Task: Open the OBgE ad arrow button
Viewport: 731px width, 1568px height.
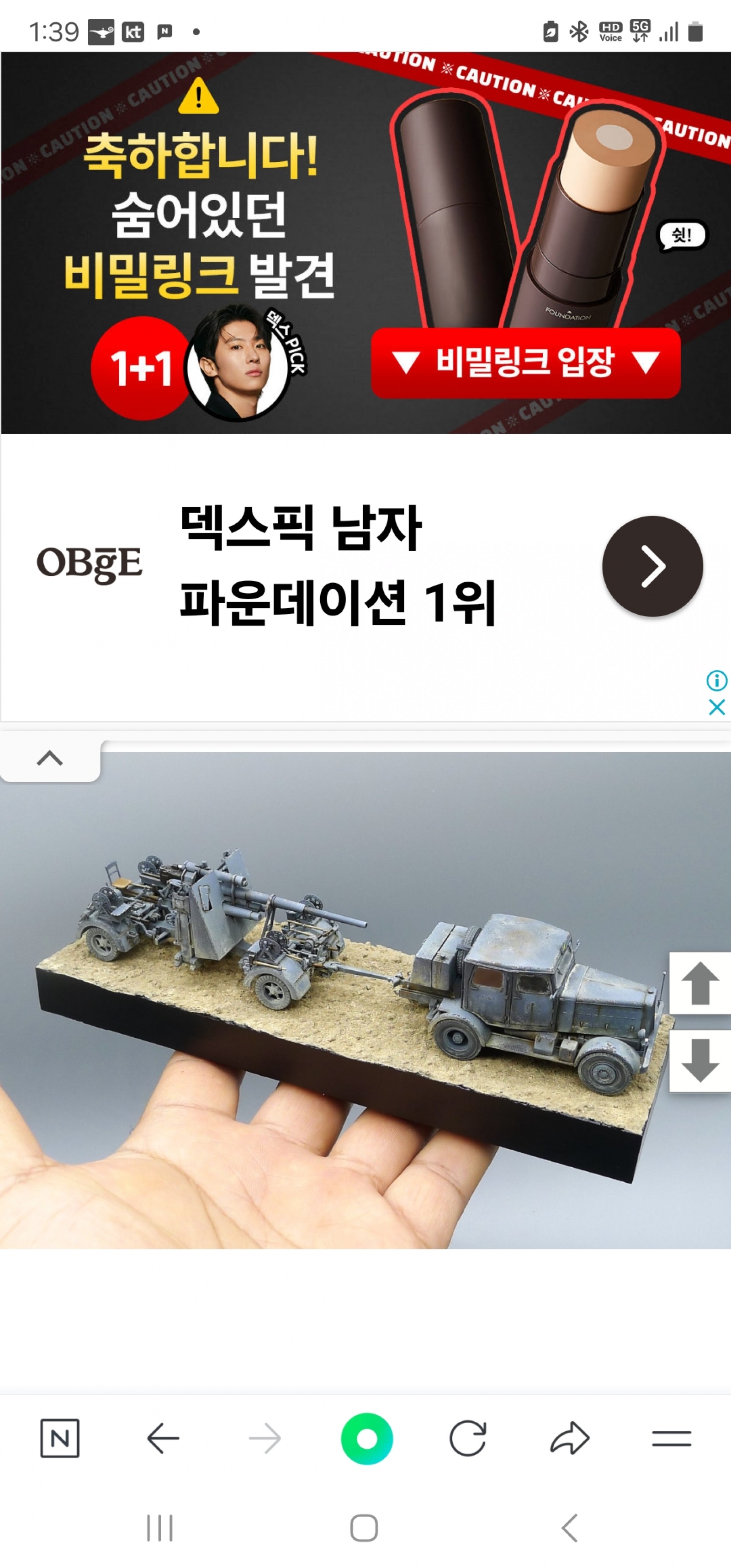Action: pyautogui.click(x=652, y=566)
